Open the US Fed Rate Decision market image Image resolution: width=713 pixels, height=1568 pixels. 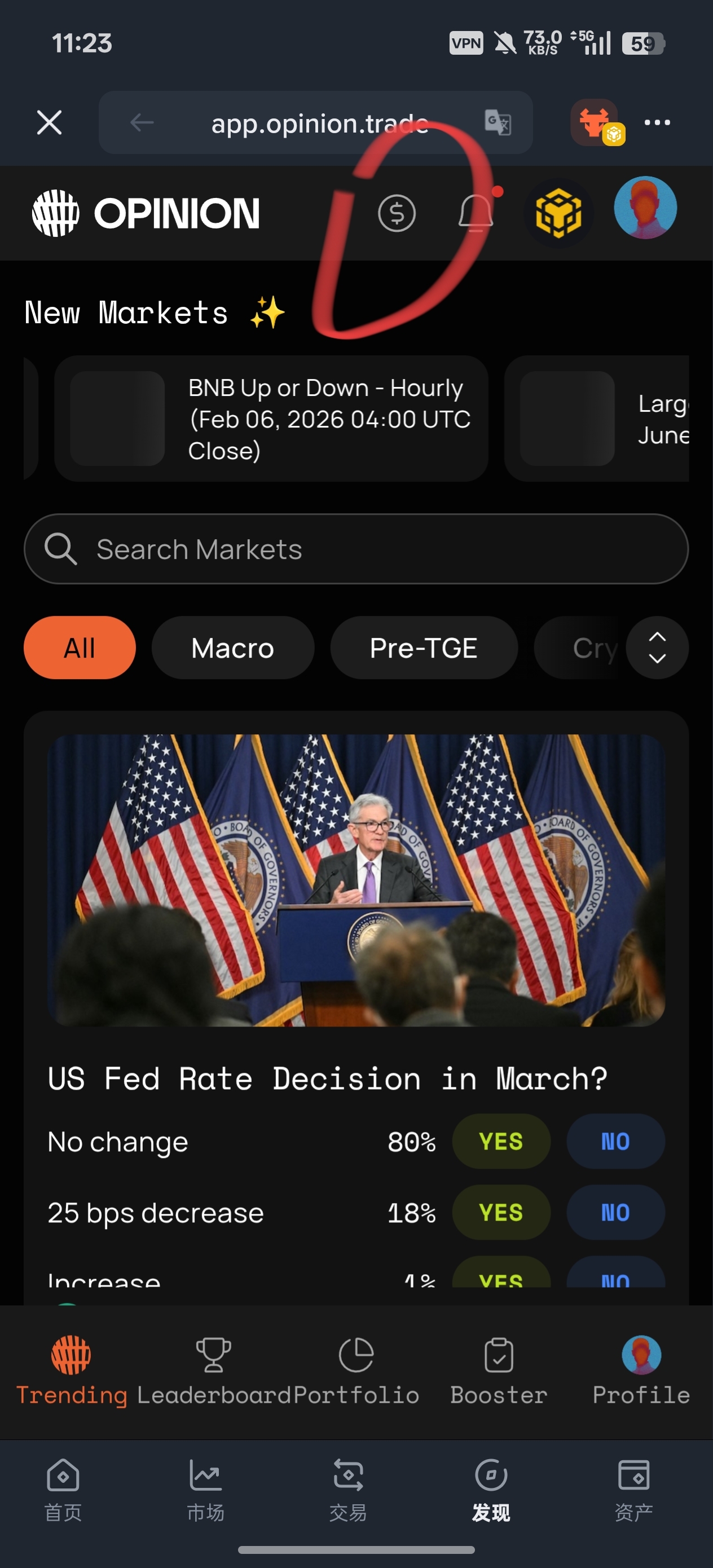click(x=356, y=880)
